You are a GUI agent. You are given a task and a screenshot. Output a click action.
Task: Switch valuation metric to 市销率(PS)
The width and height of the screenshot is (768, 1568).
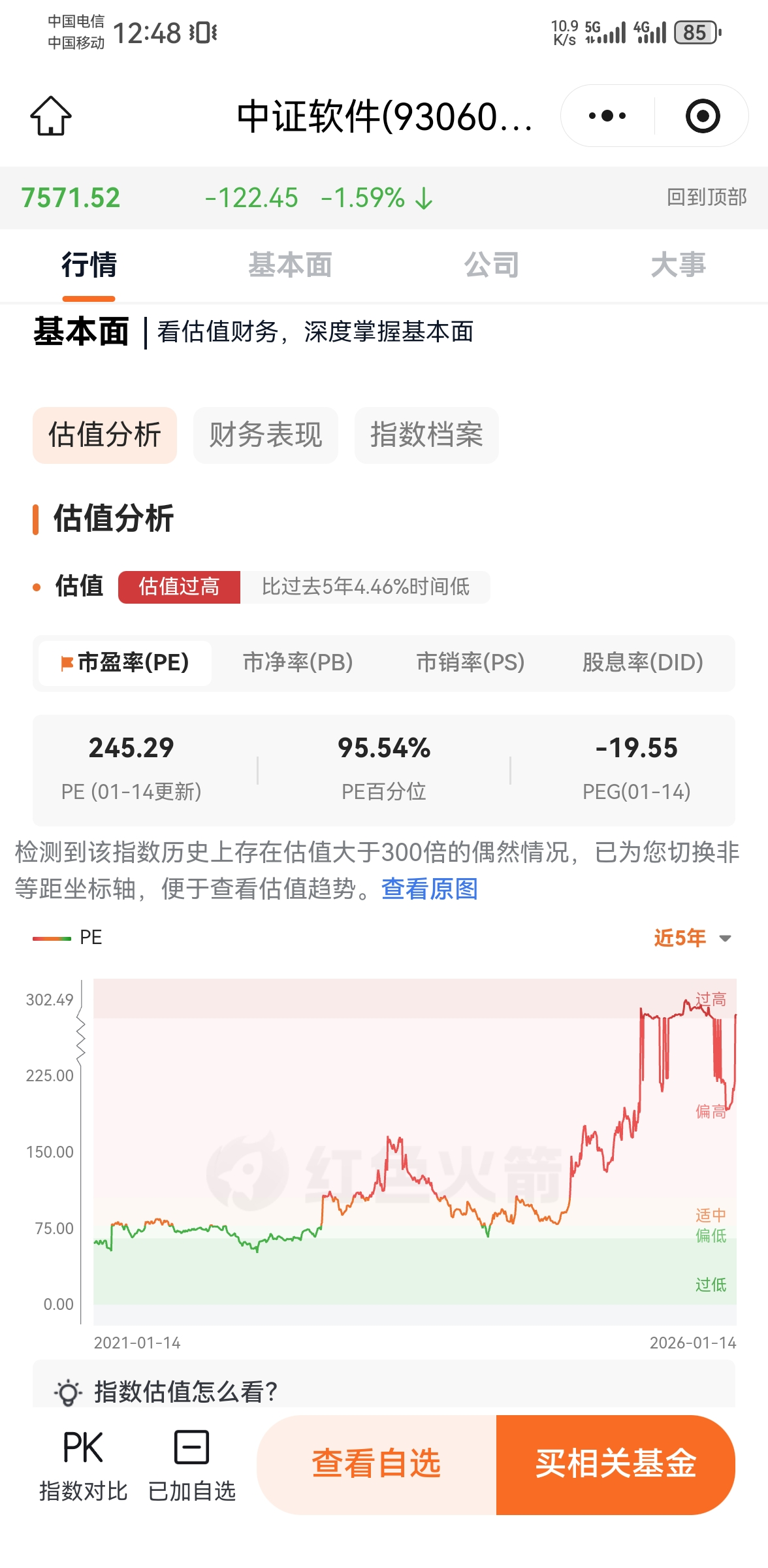[470, 662]
